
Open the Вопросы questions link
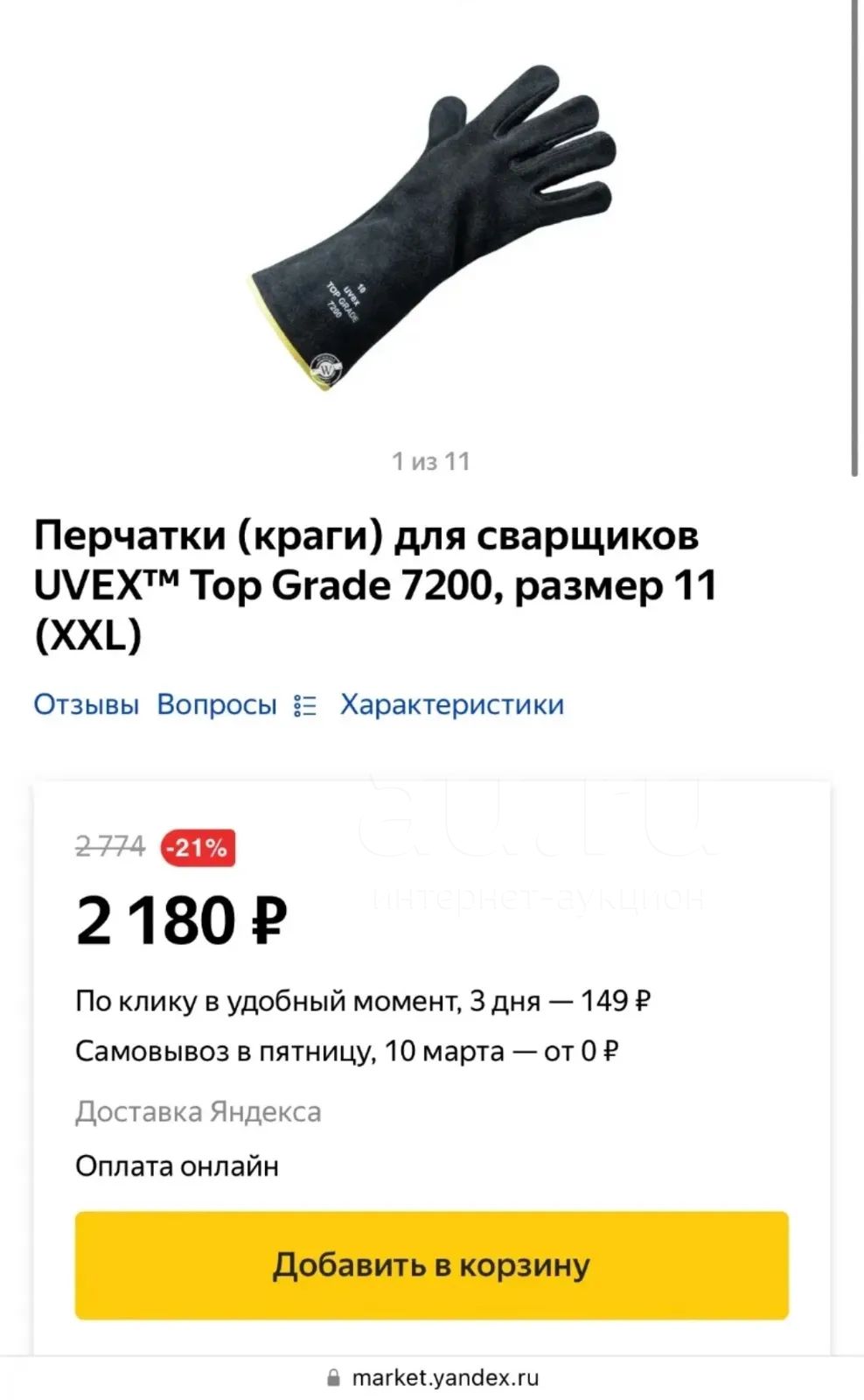coord(216,704)
